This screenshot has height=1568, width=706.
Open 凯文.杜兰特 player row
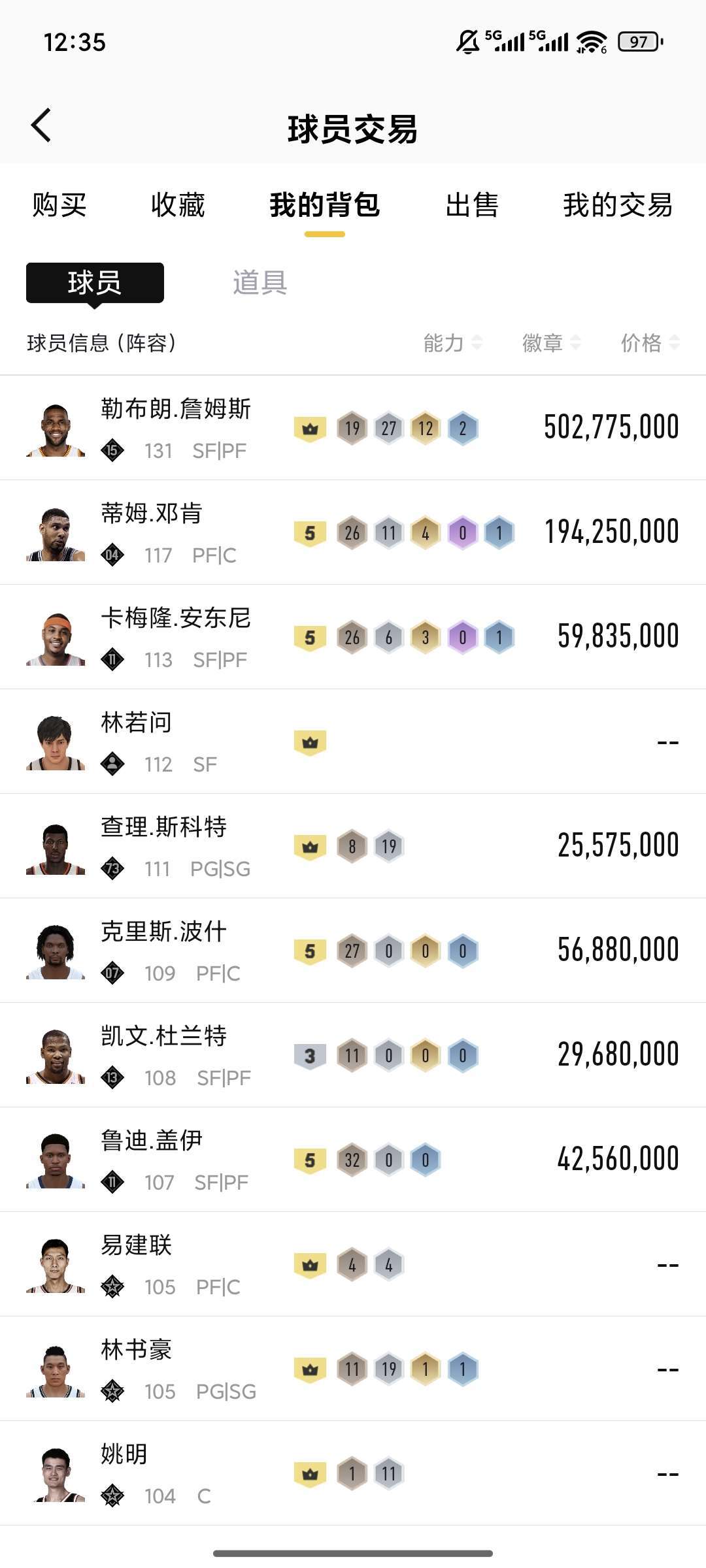click(353, 1055)
